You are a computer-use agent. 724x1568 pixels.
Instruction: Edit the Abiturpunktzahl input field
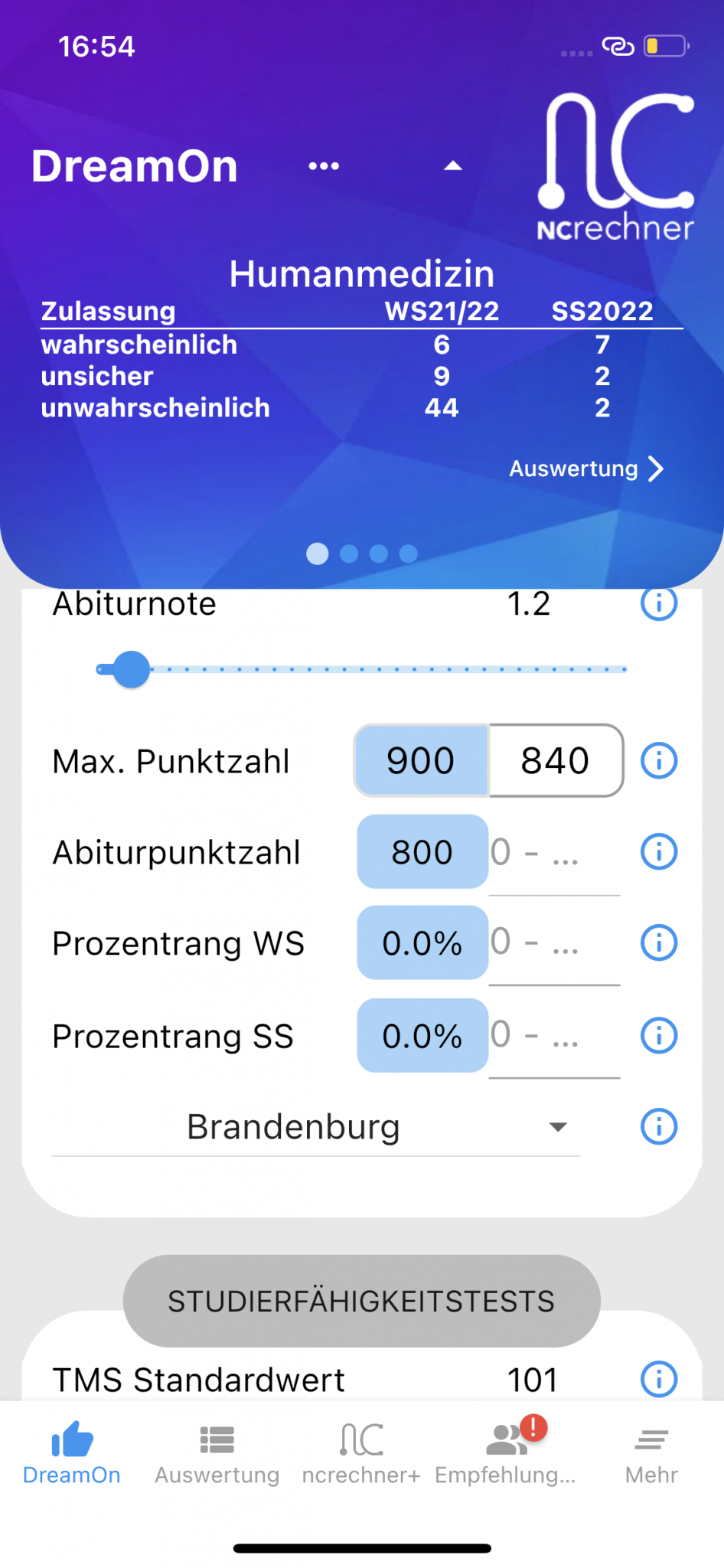coord(554,852)
